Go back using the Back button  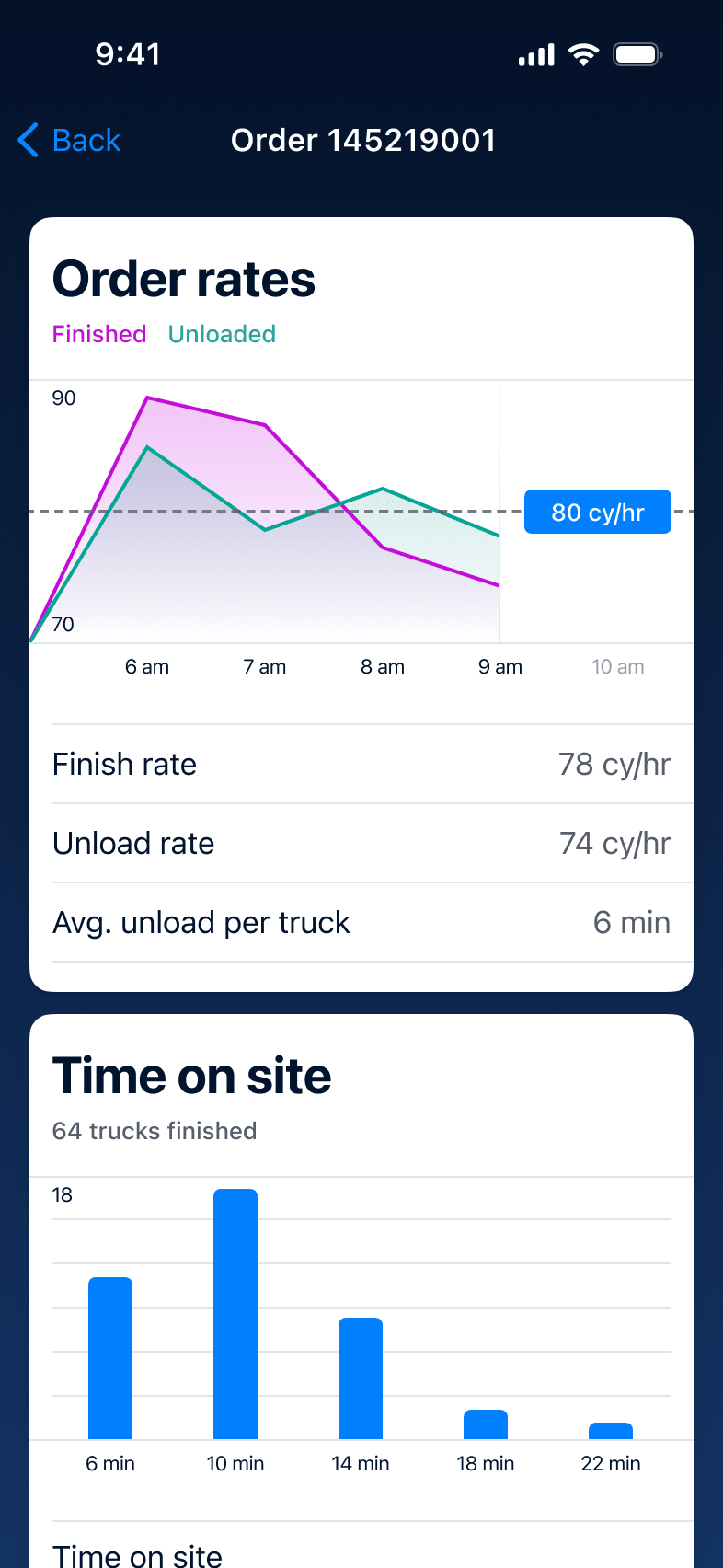pyautogui.click(x=69, y=140)
